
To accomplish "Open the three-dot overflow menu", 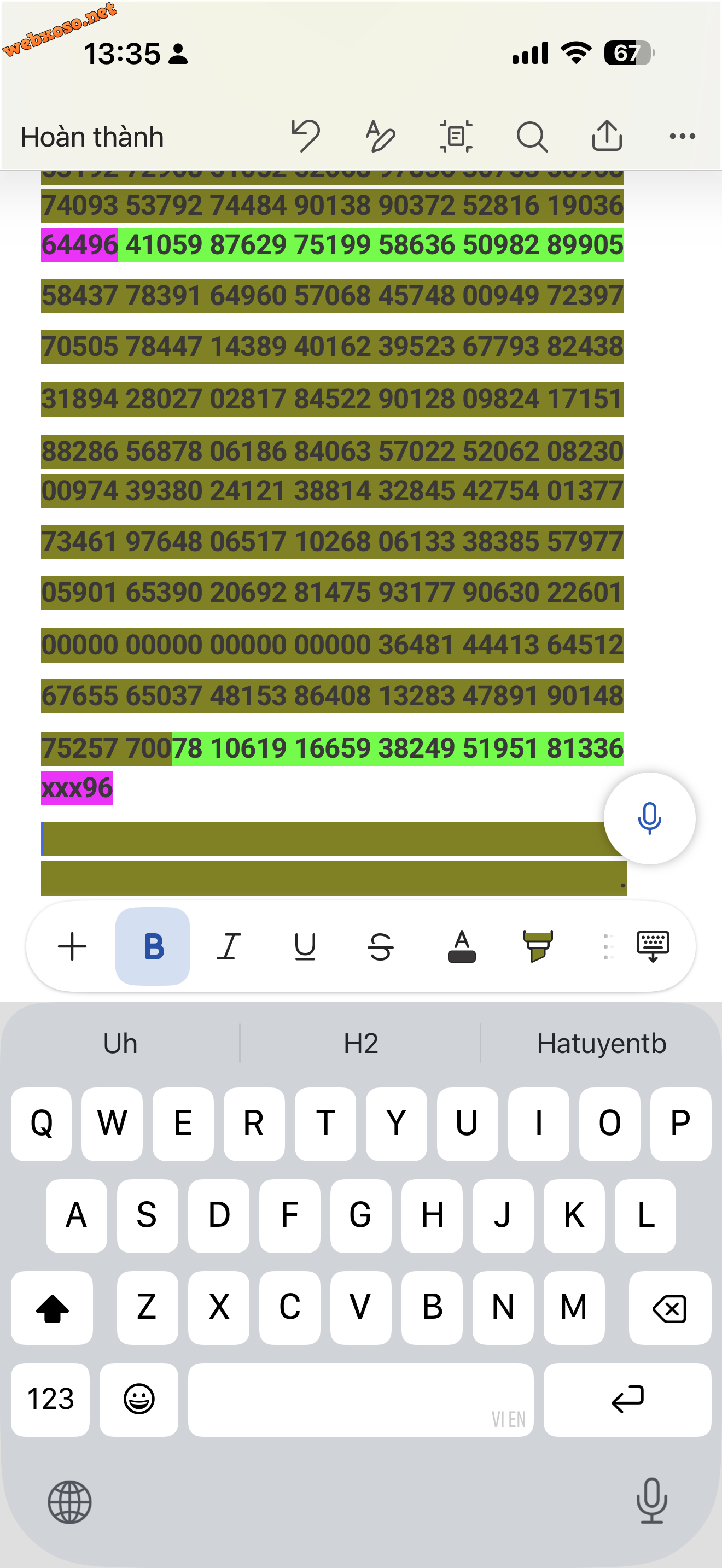I will [682, 136].
